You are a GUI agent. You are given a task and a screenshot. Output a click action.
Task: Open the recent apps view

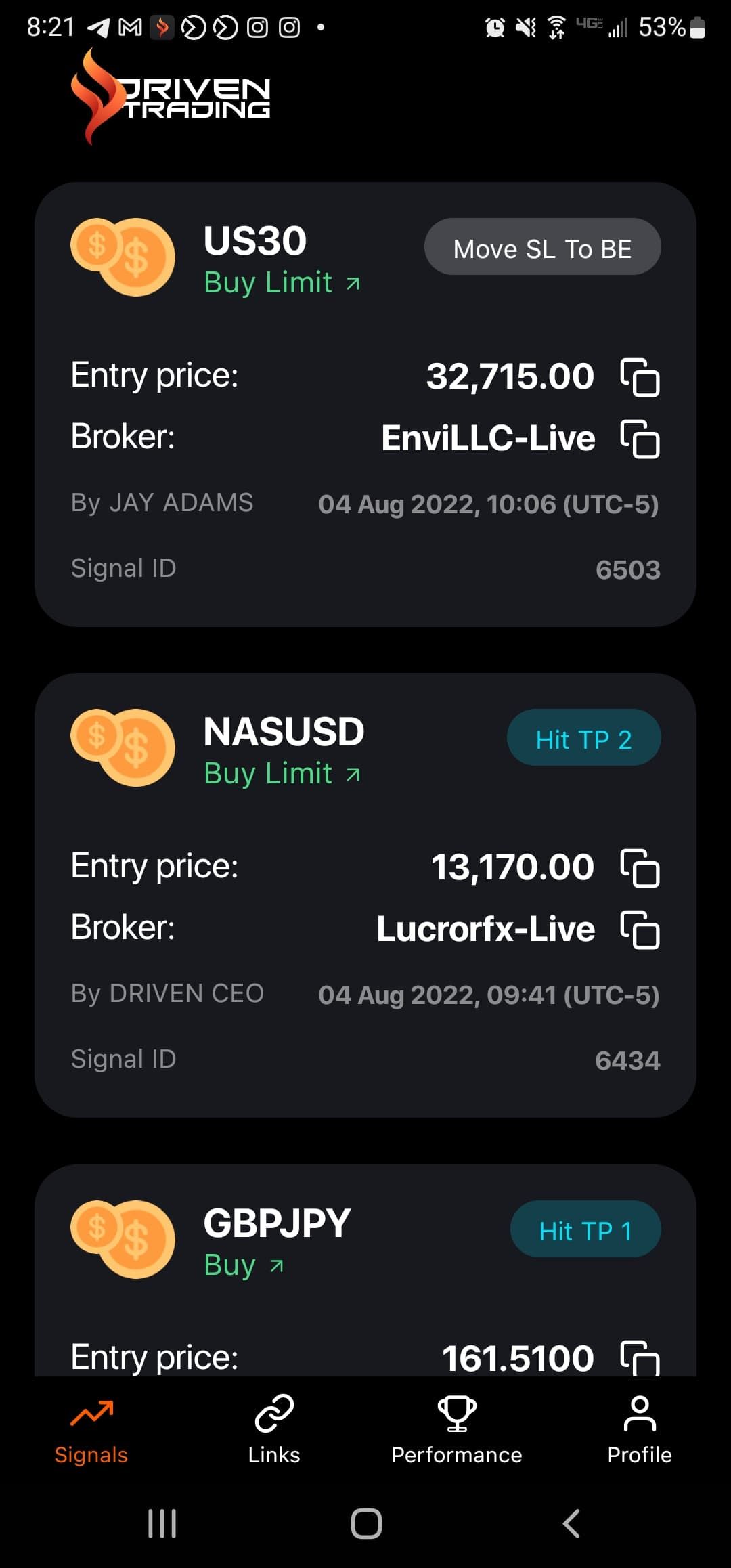(162, 1524)
